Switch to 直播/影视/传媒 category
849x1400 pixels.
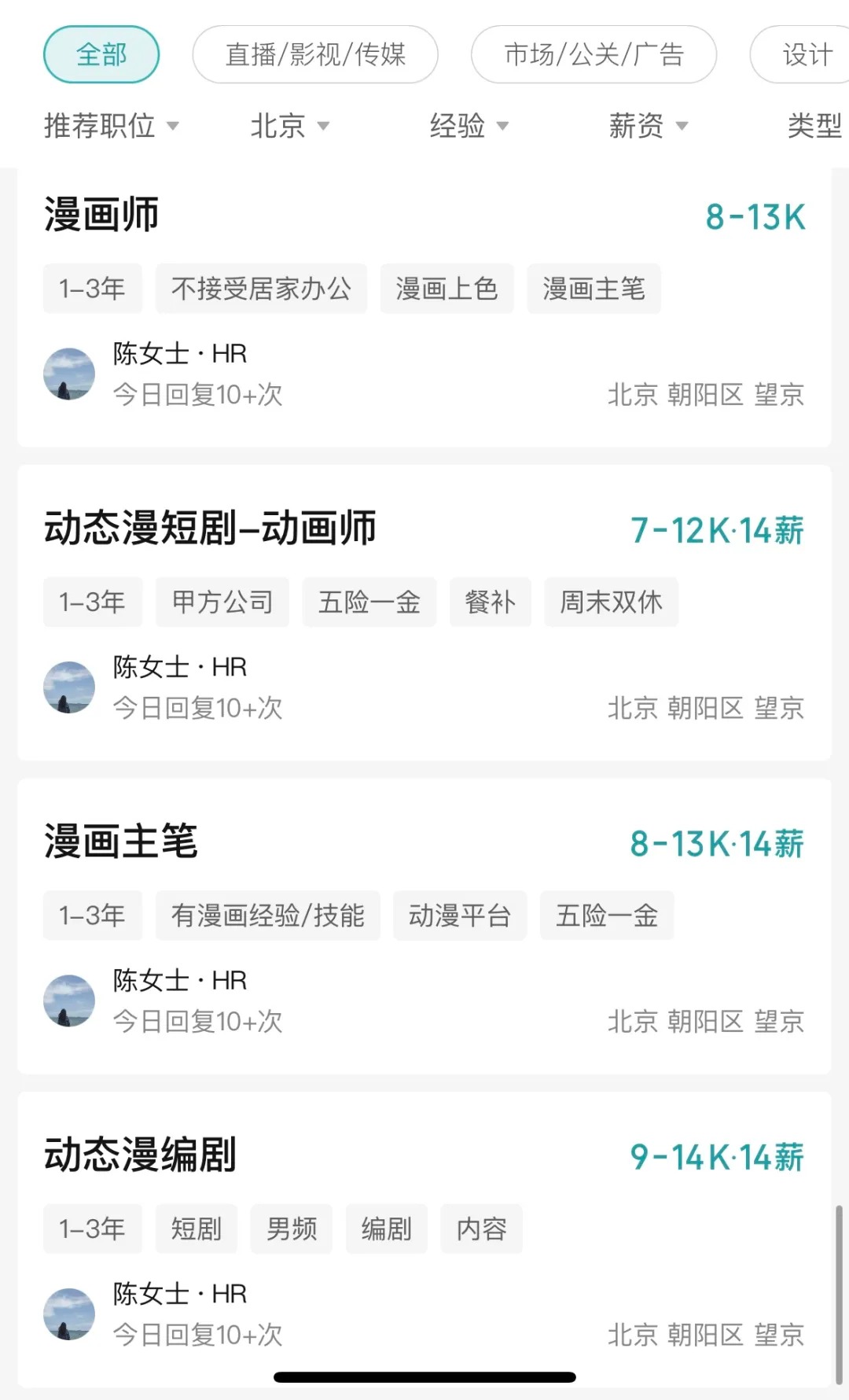tap(315, 55)
